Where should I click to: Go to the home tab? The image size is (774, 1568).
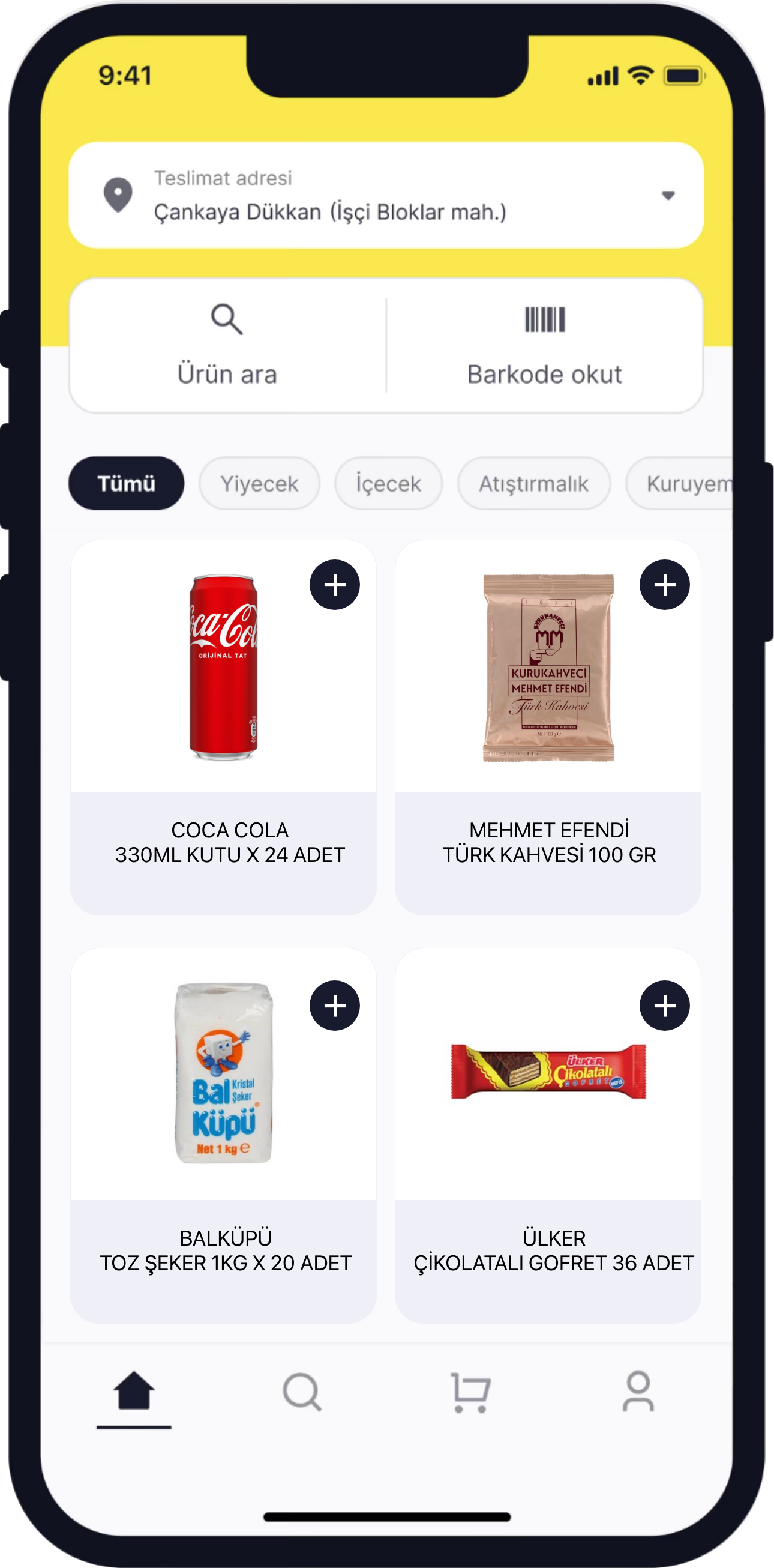(134, 1392)
